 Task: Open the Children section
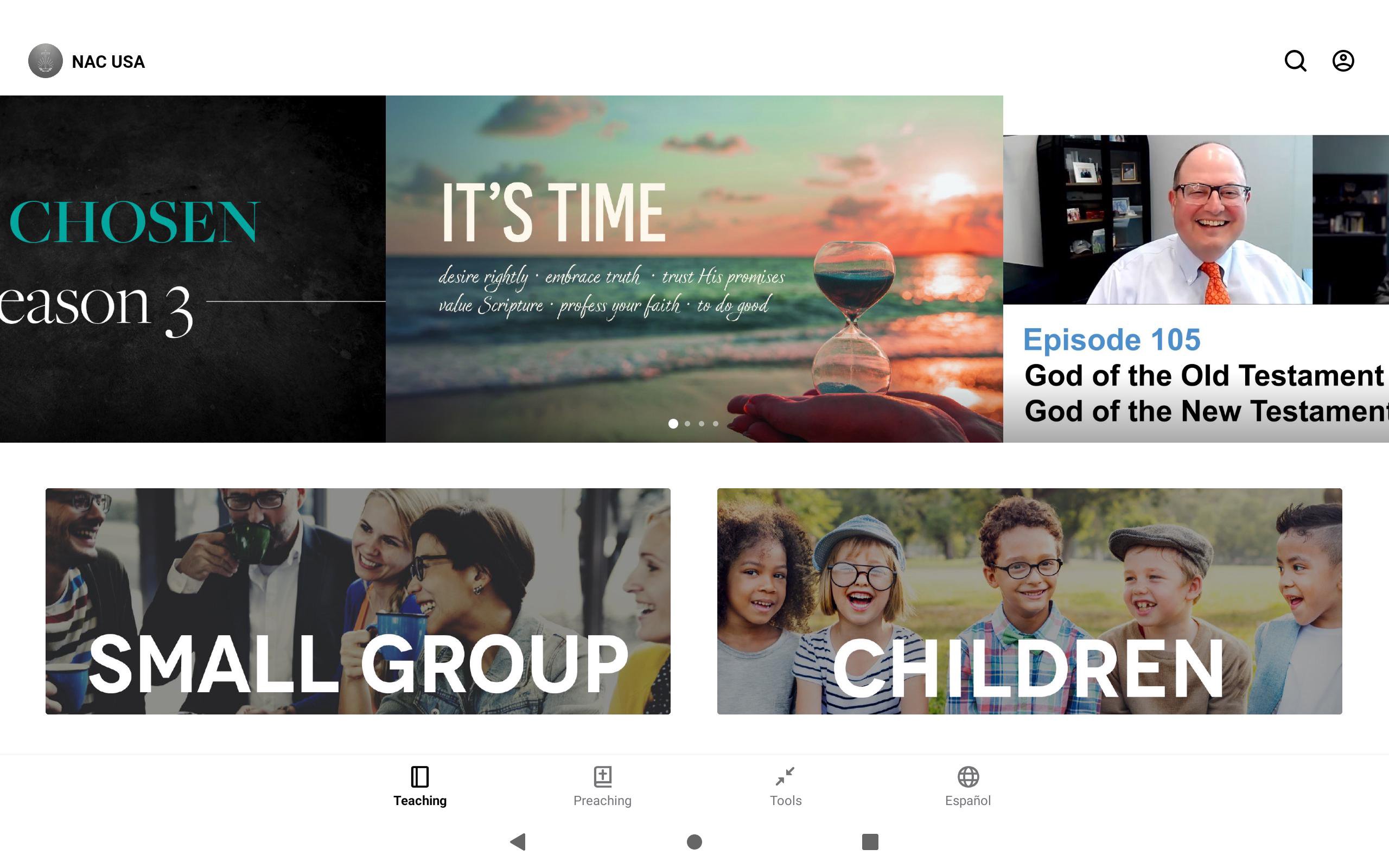pos(1029,601)
